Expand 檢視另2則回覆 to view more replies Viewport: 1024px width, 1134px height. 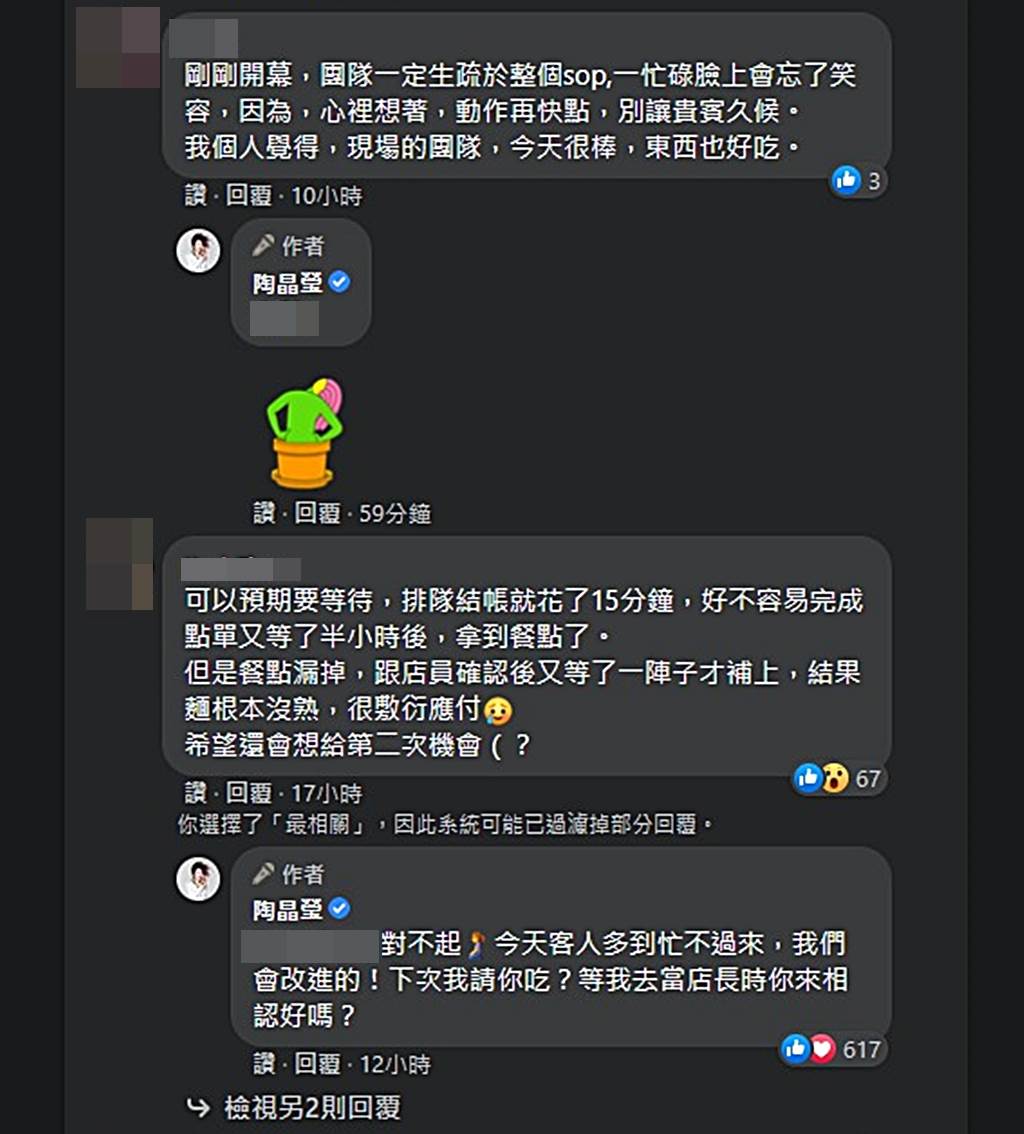(x=312, y=1108)
